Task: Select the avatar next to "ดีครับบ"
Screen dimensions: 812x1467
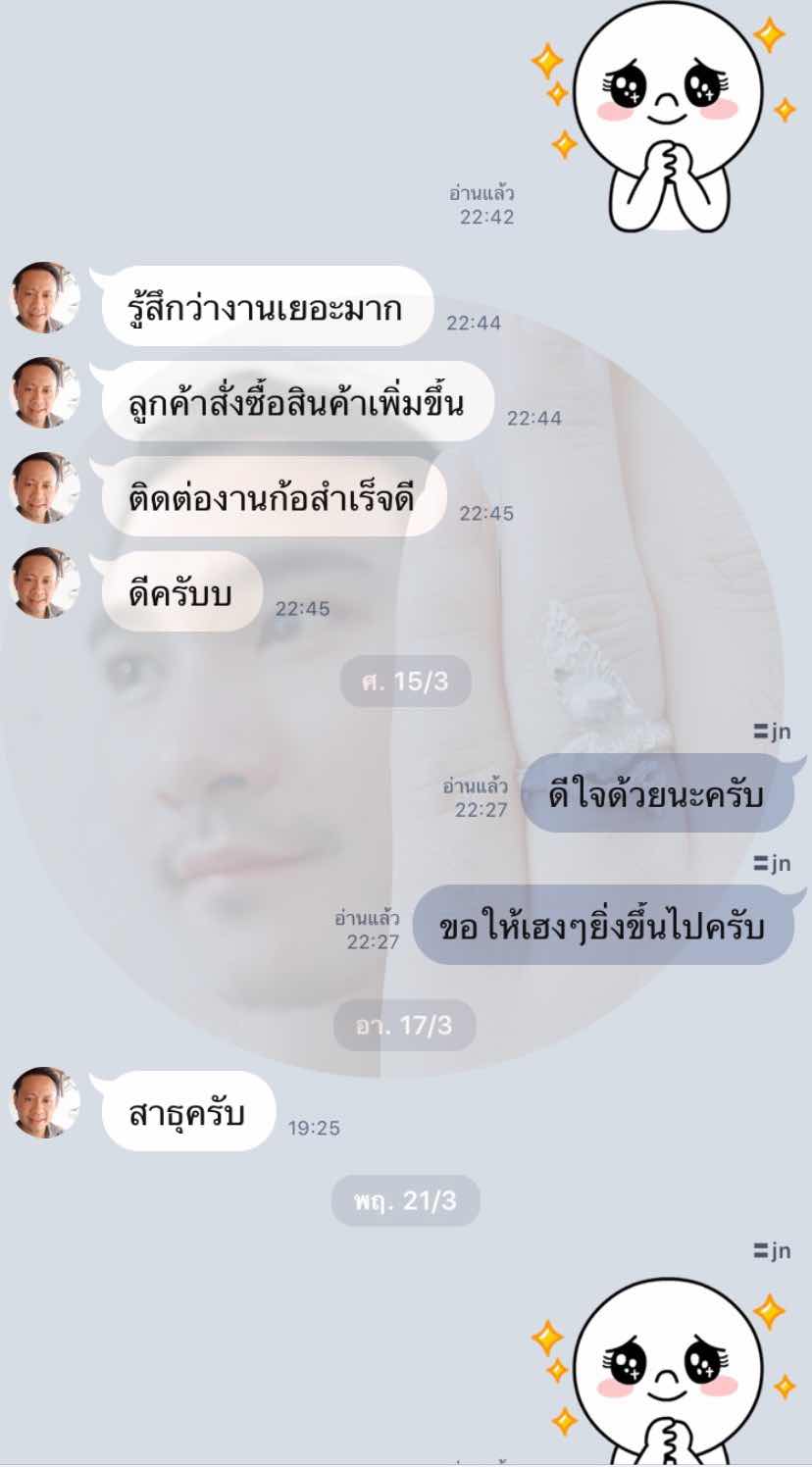Action: [x=45, y=583]
